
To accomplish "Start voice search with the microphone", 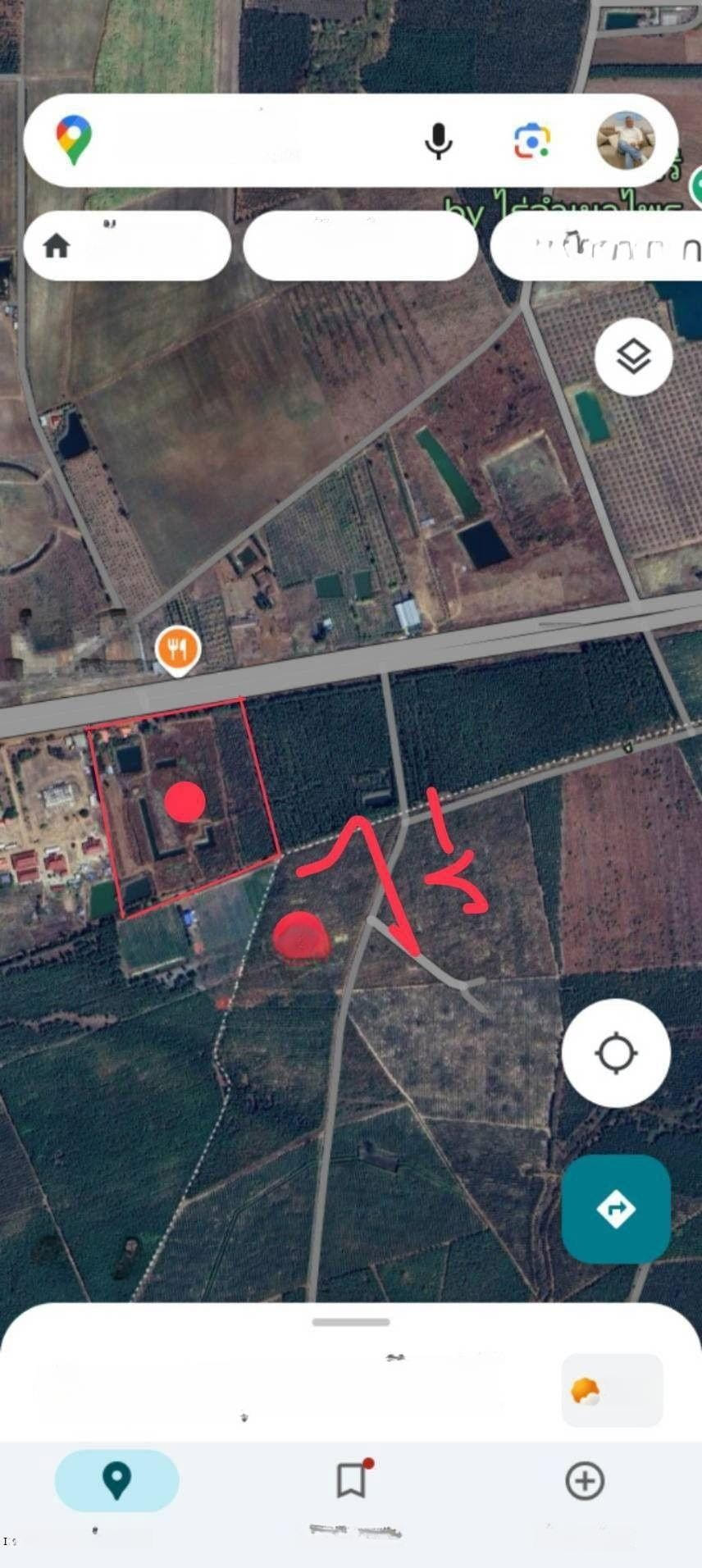I will 439,141.
